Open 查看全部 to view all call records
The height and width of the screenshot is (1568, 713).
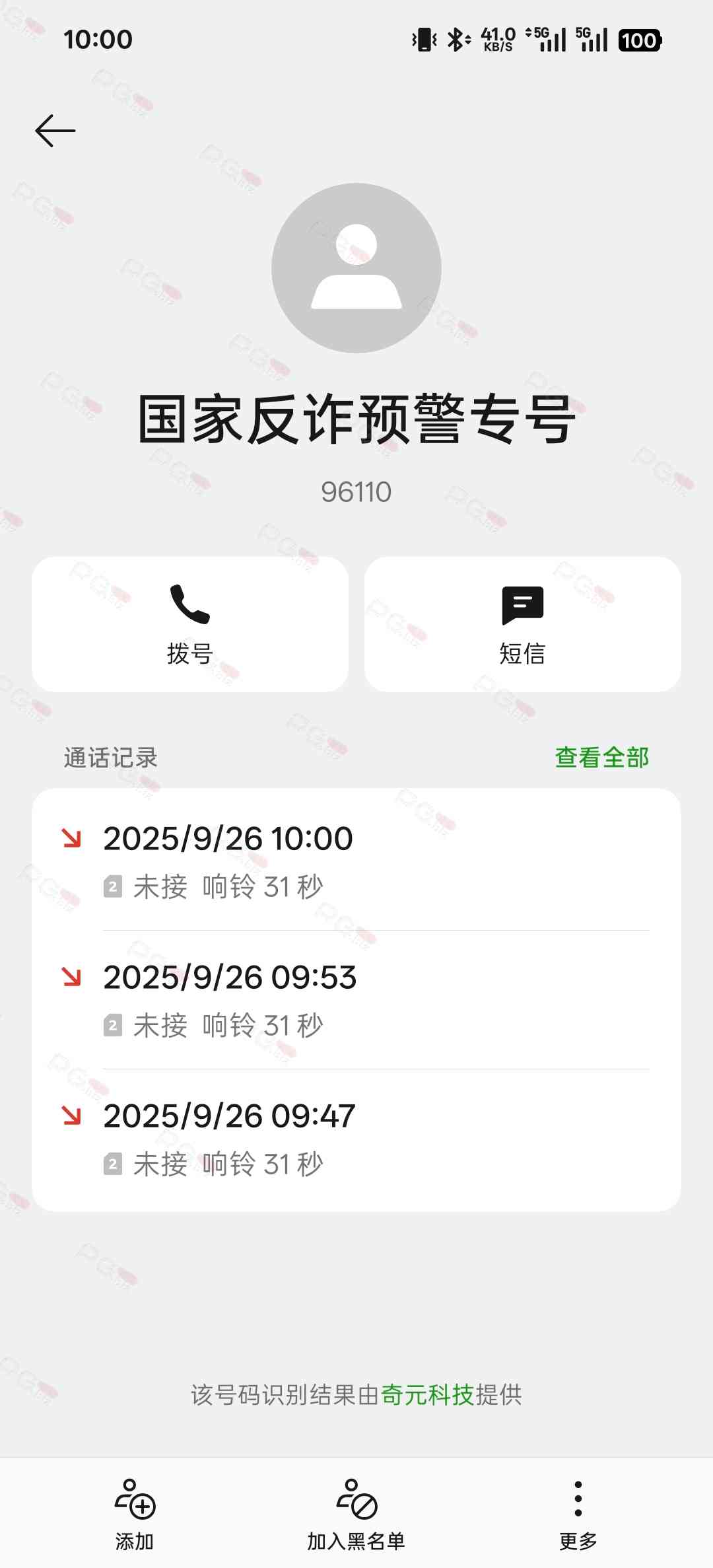click(601, 758)
